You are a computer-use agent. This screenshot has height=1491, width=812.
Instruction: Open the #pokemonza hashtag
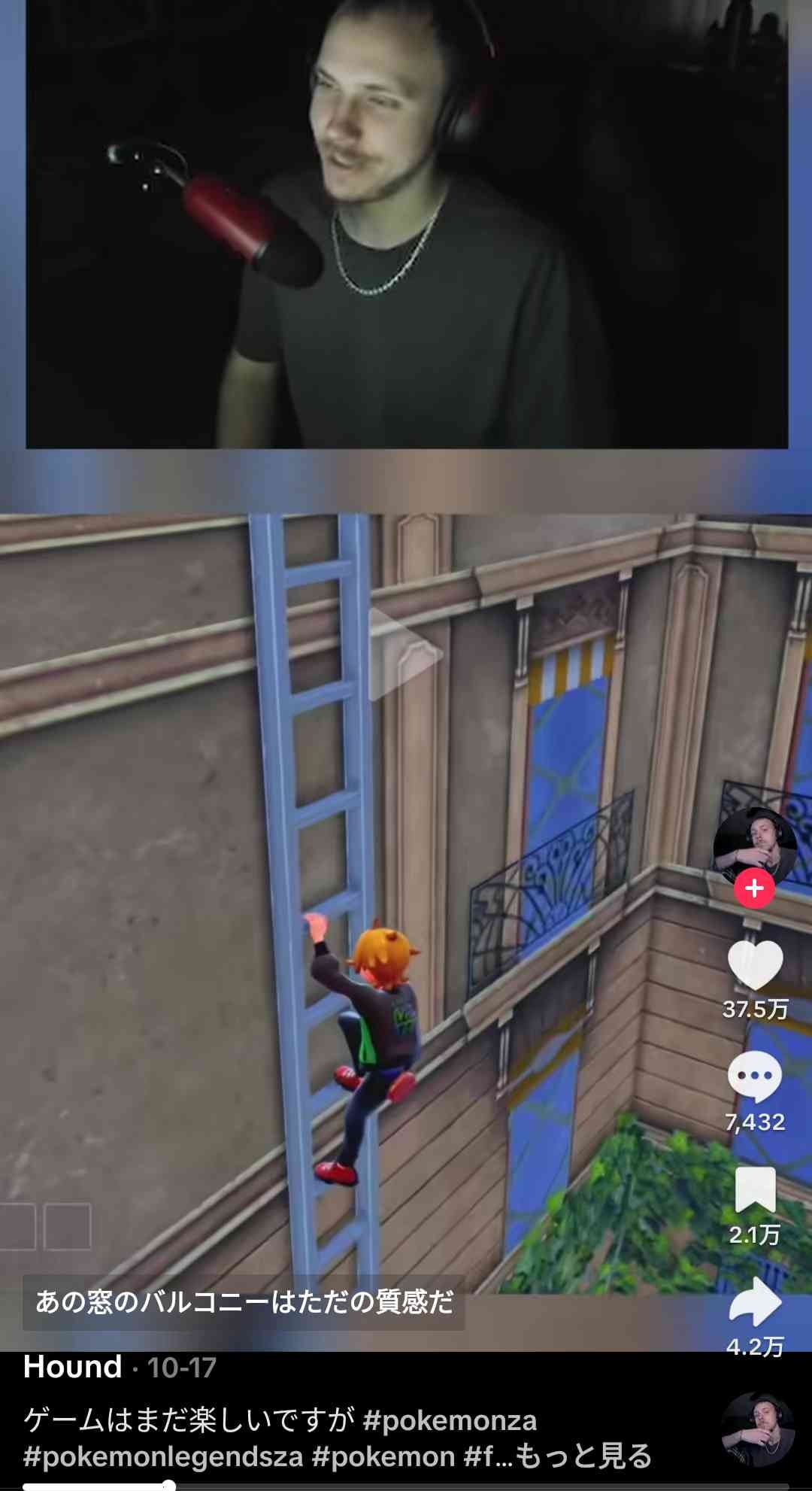(x=450, y=1420)
